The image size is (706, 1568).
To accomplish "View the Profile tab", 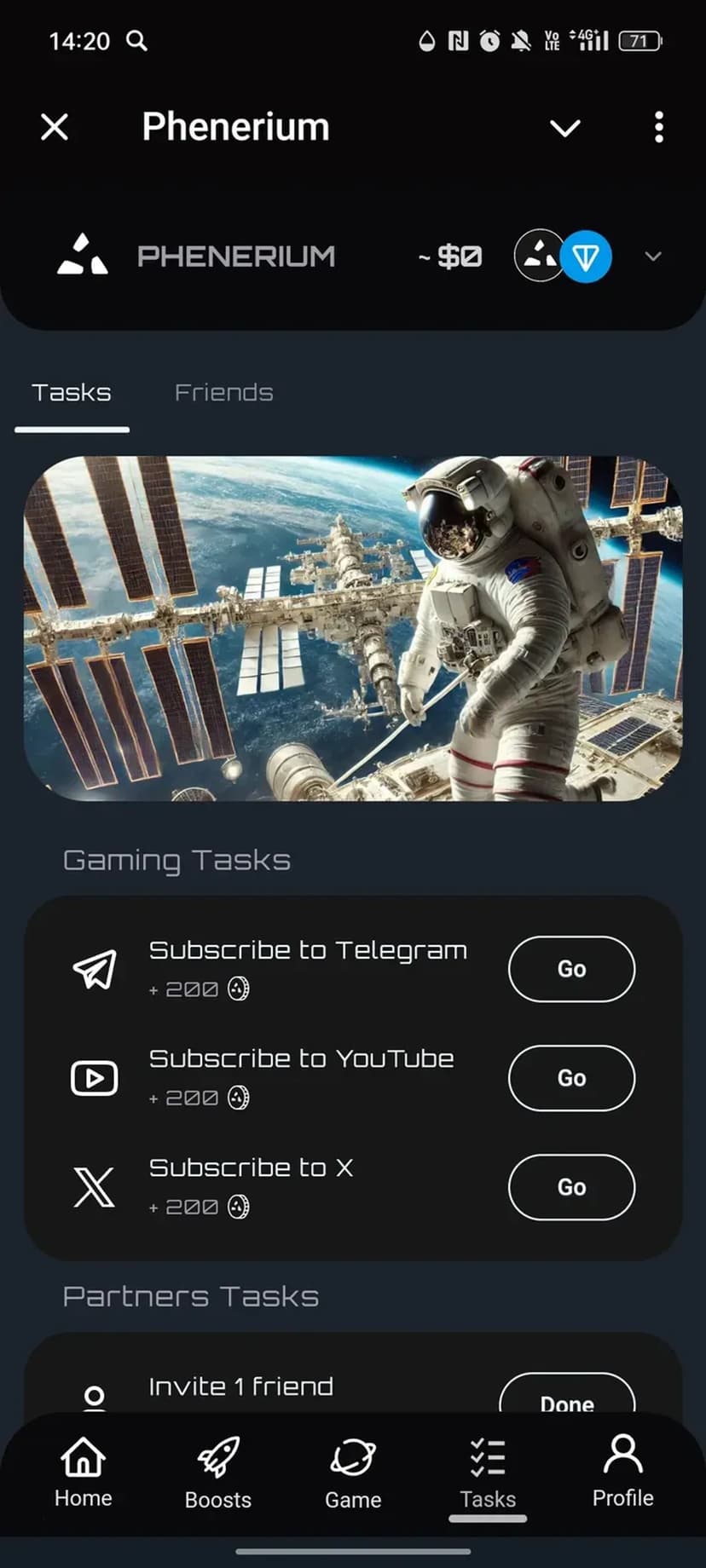I will point(622,1471).
